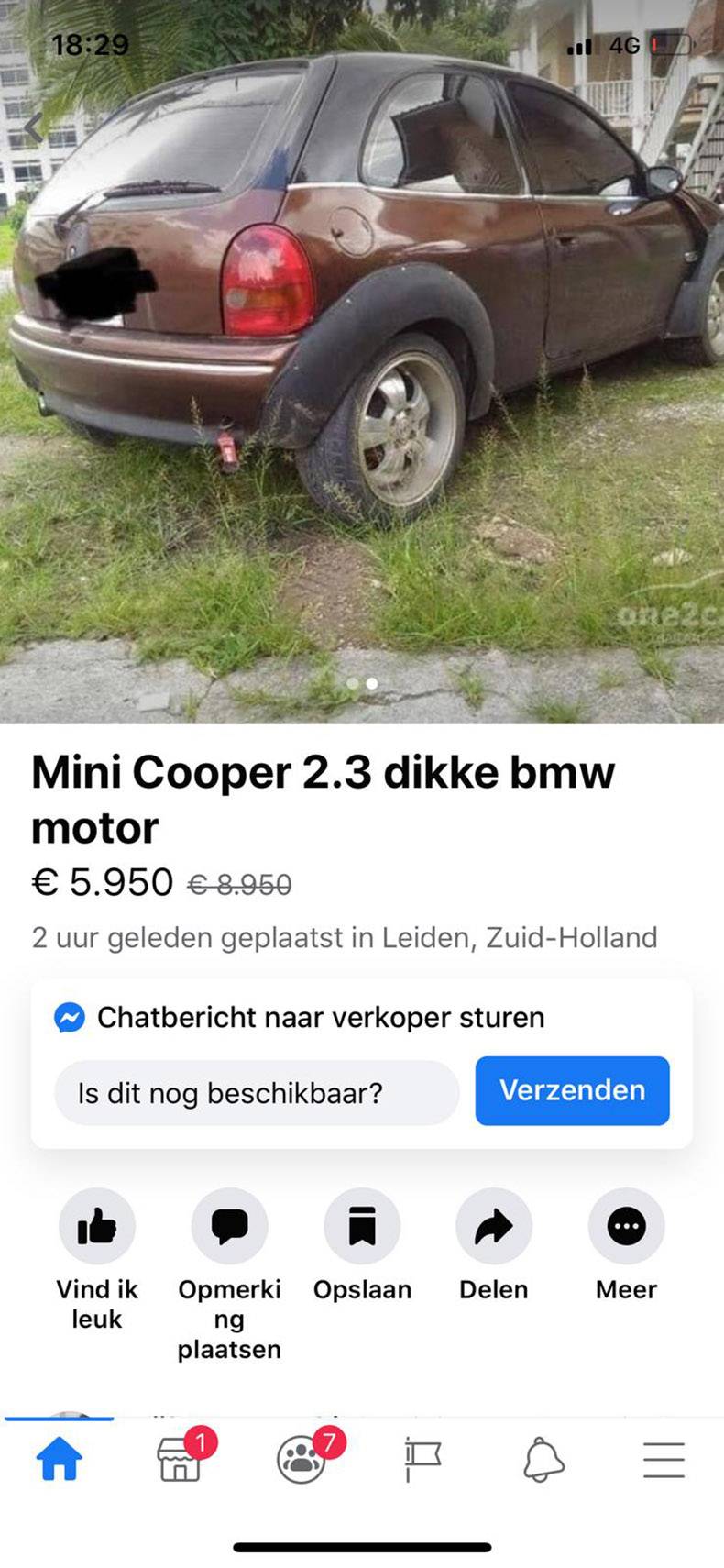Open the Marketplace tab
Viewport: 724px width, 1568px height.
coord(181,1459)
